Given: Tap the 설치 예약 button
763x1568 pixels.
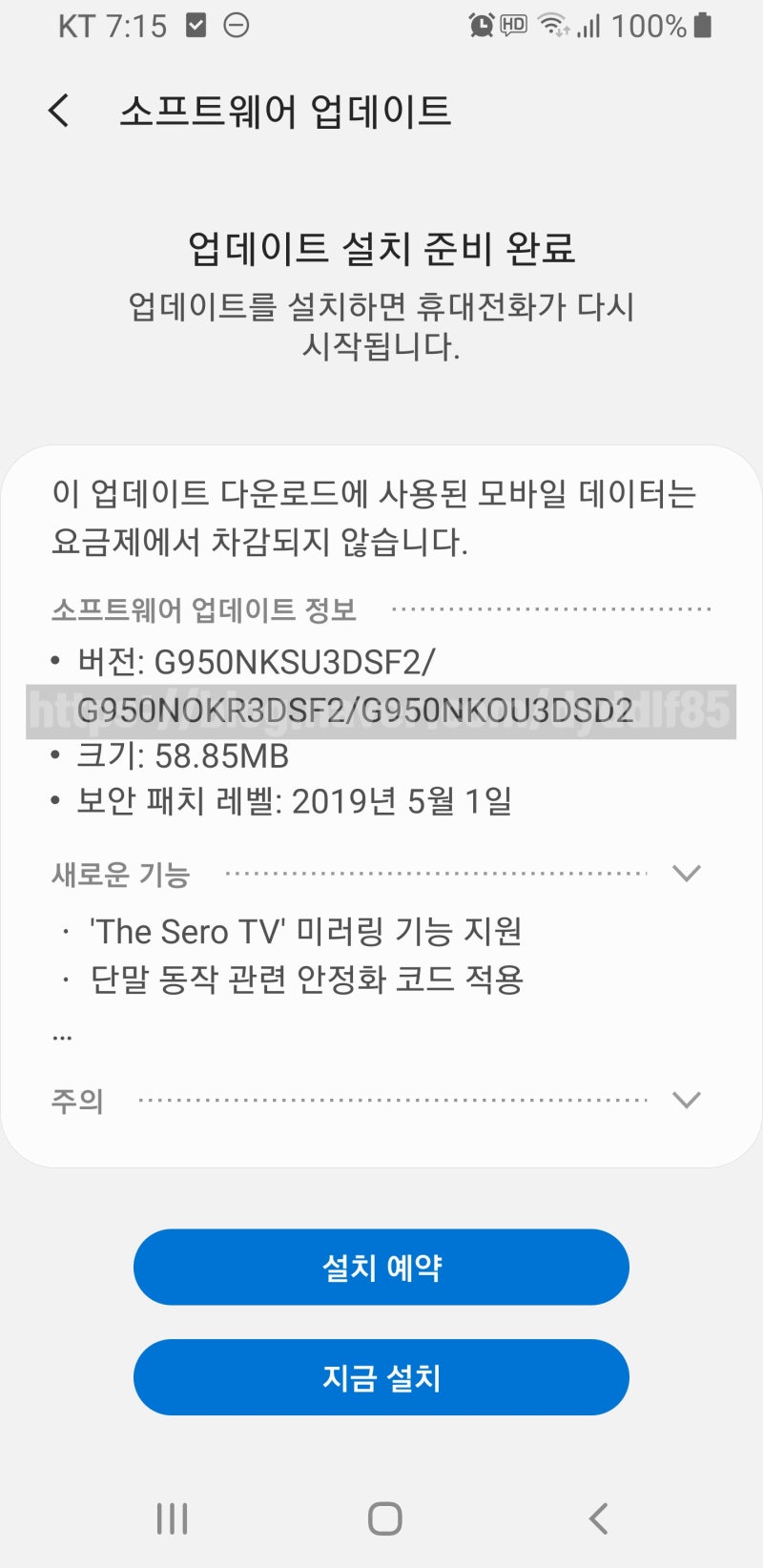Looking at the screenshot, I should point(381,1267).
